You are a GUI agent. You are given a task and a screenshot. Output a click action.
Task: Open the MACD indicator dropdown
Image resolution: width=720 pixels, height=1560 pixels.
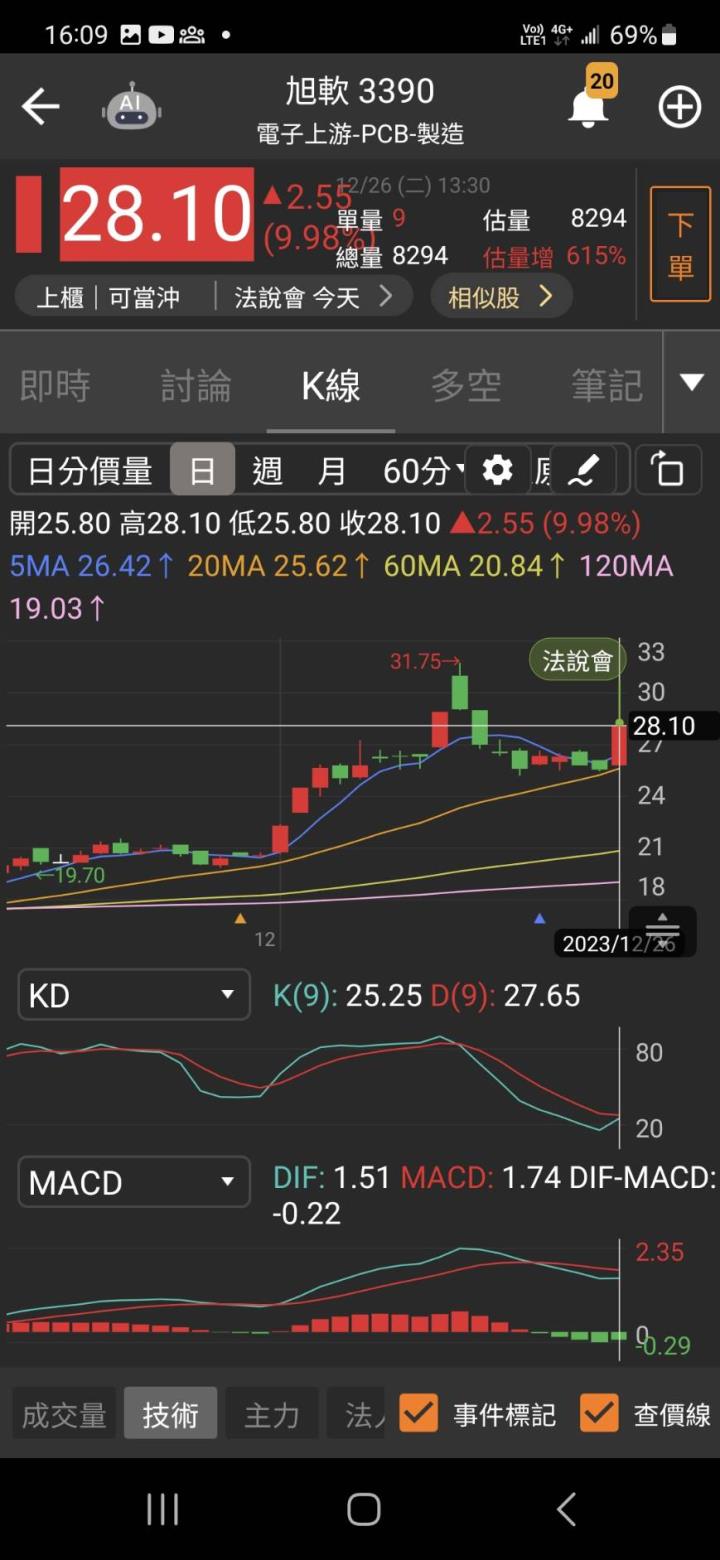(x=134, y=1182)
